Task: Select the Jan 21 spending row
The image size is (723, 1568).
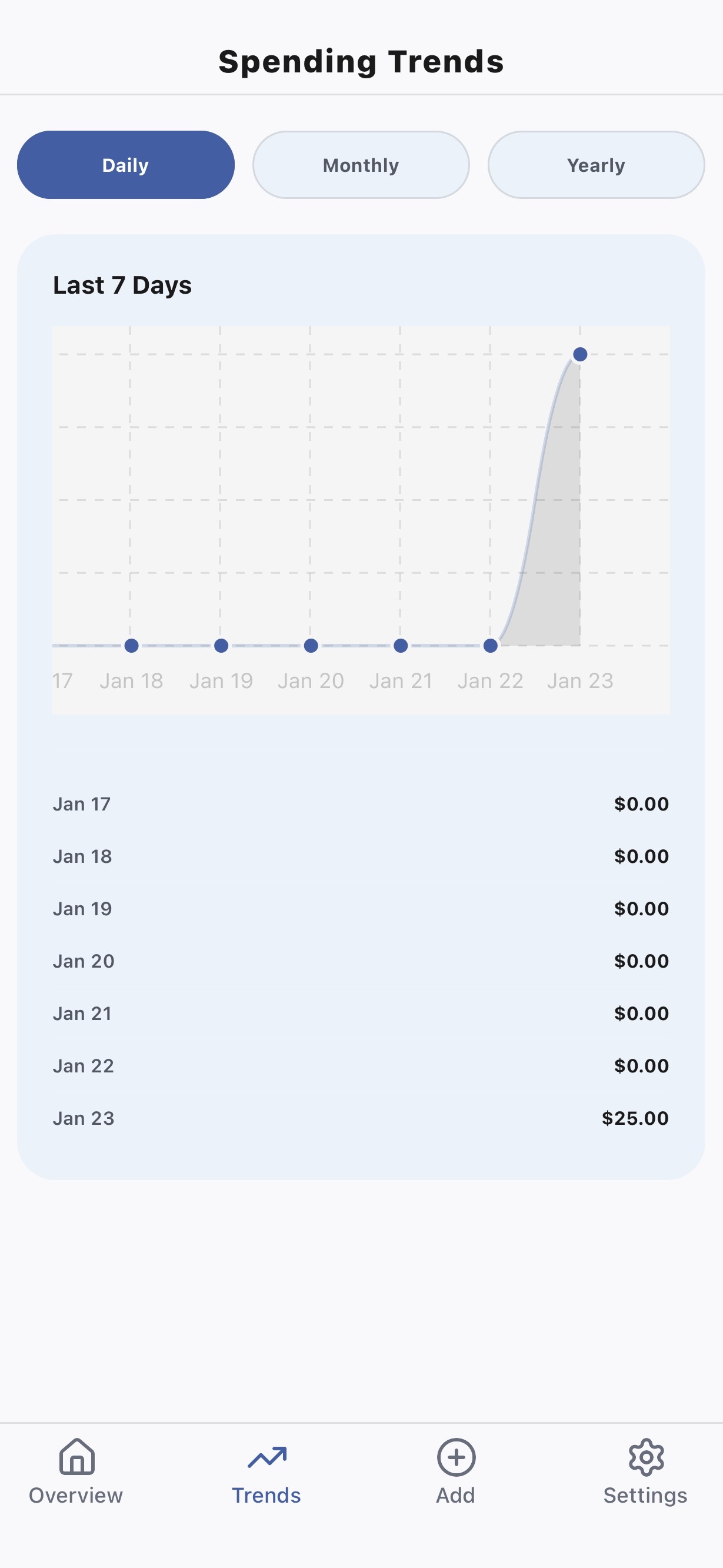Action: (361, 1013)
